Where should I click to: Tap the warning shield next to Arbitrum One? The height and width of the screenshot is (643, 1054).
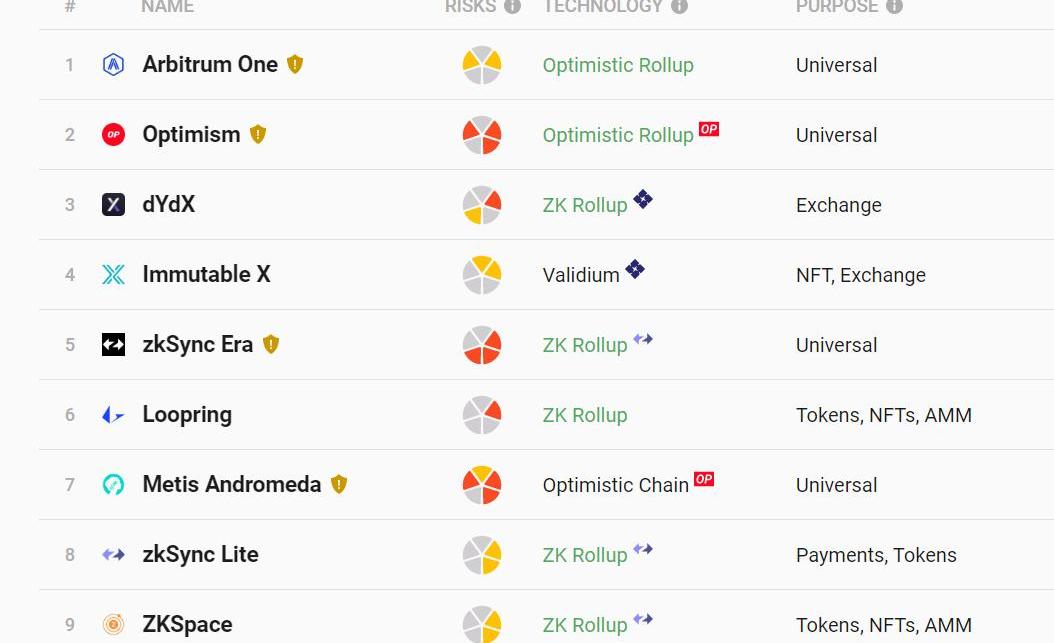(x=295, y=64)
